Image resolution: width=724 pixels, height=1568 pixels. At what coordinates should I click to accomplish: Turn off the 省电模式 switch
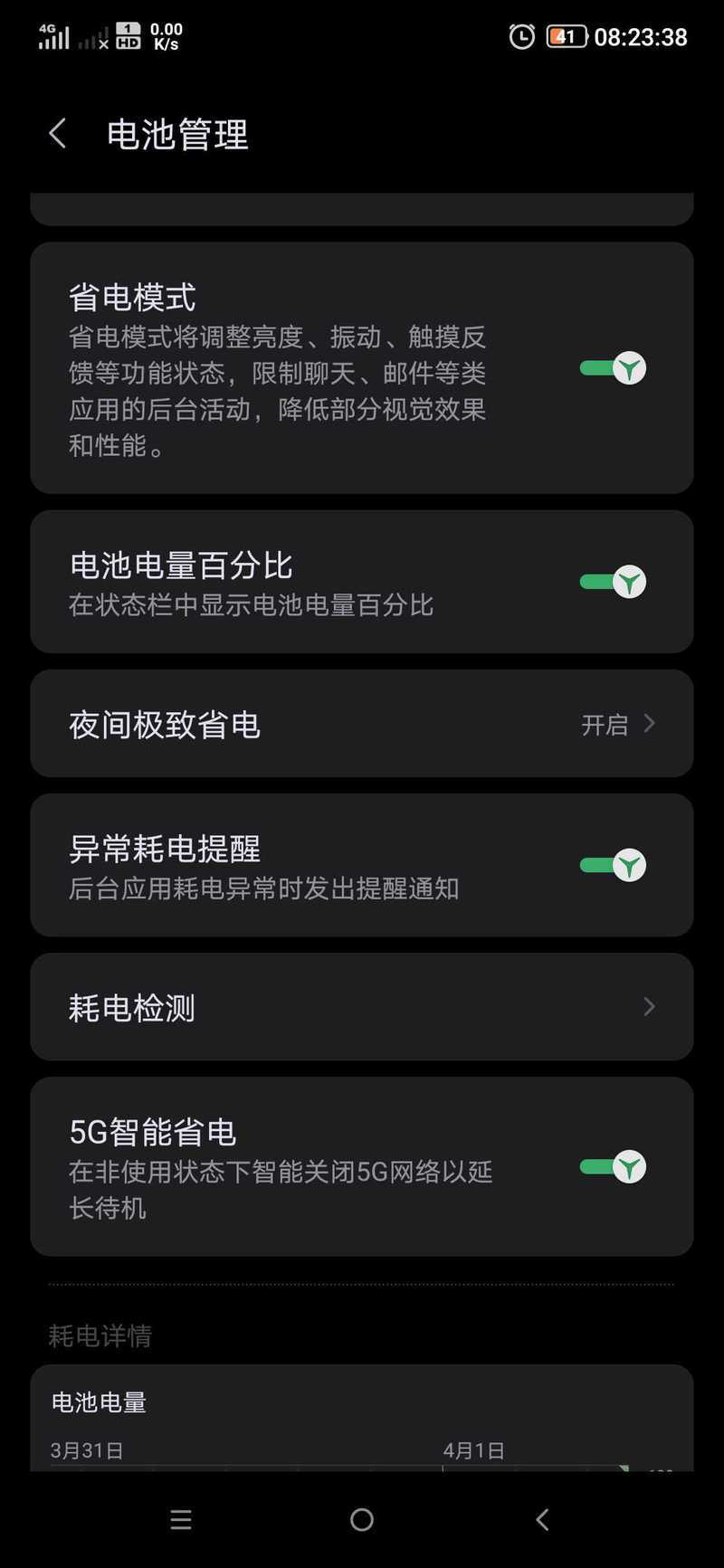(x=613, y=368)
